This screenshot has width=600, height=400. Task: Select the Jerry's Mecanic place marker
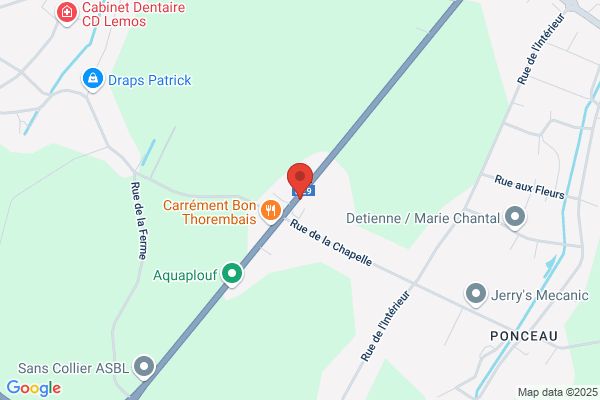click(476, 295)
